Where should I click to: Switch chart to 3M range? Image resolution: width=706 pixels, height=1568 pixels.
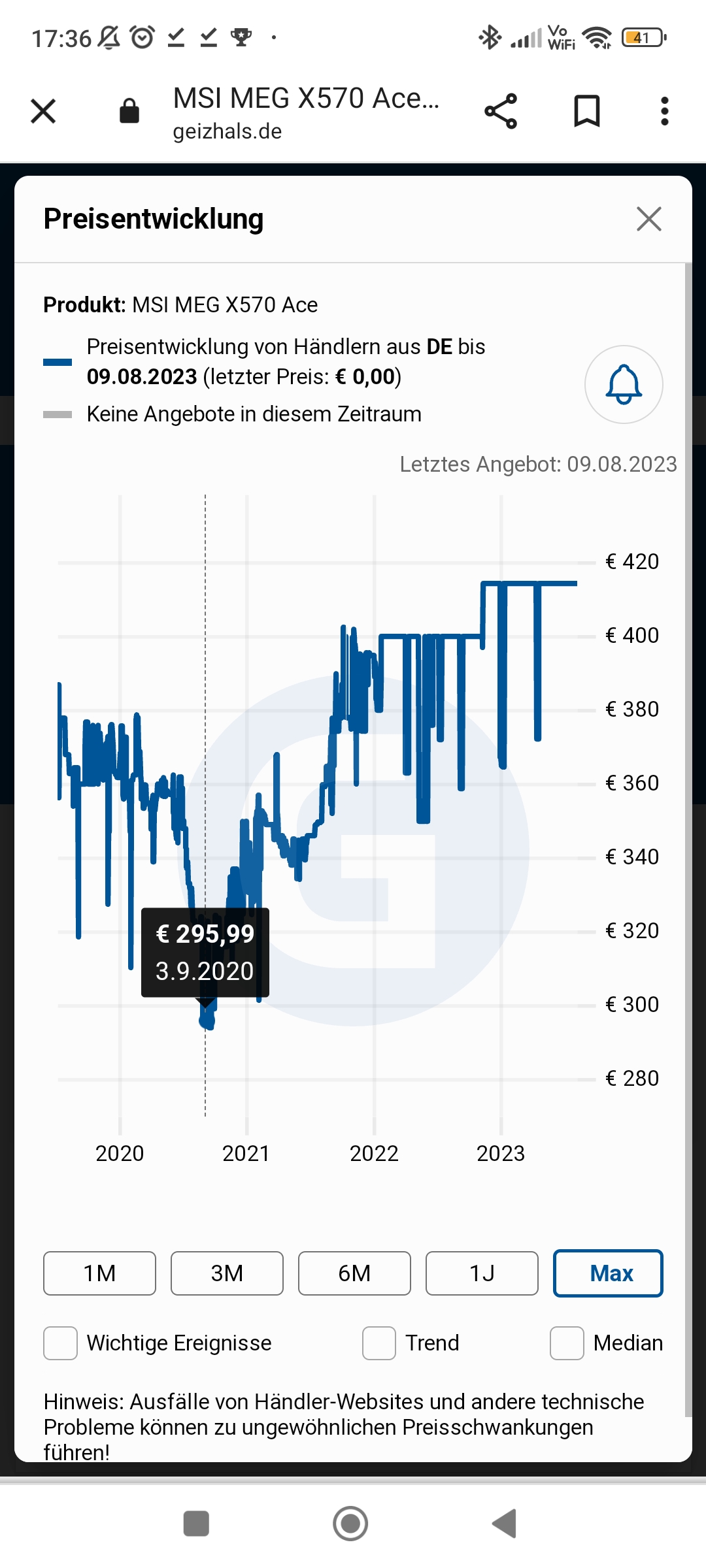pyautogui.click(x=227, y=1273)
